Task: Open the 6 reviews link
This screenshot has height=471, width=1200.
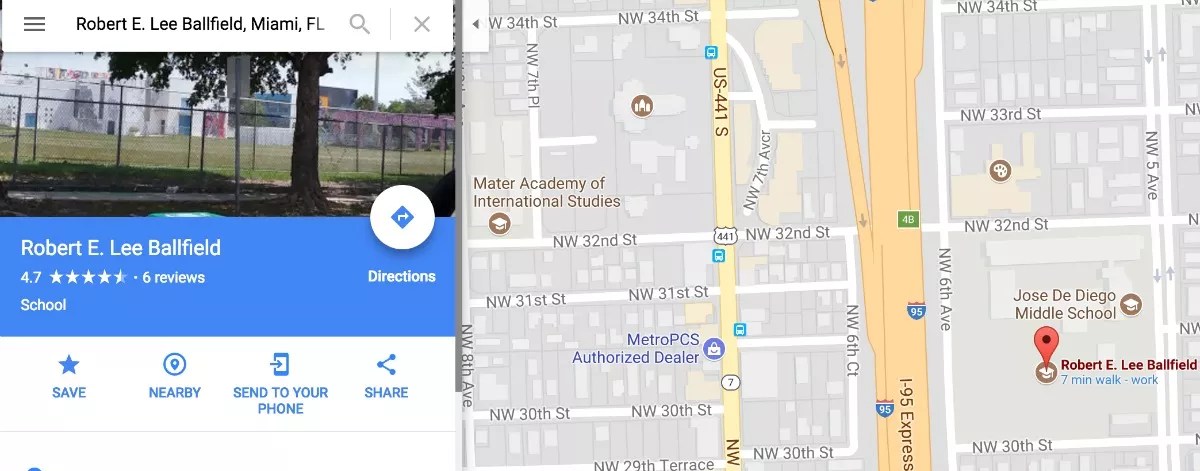Action: tap(173, 277)
